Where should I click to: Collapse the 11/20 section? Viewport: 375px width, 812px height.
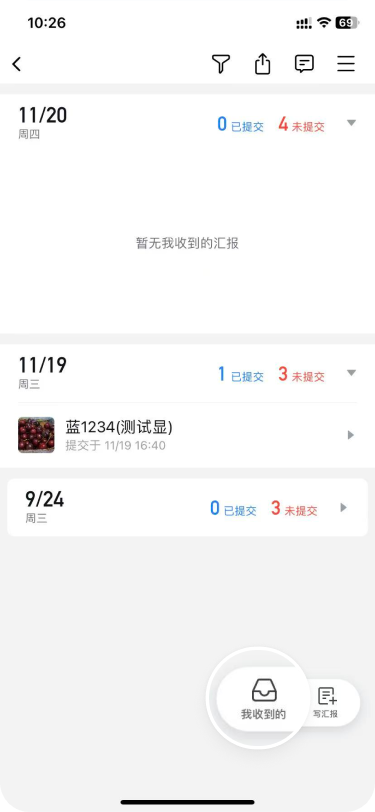[351, 123]
